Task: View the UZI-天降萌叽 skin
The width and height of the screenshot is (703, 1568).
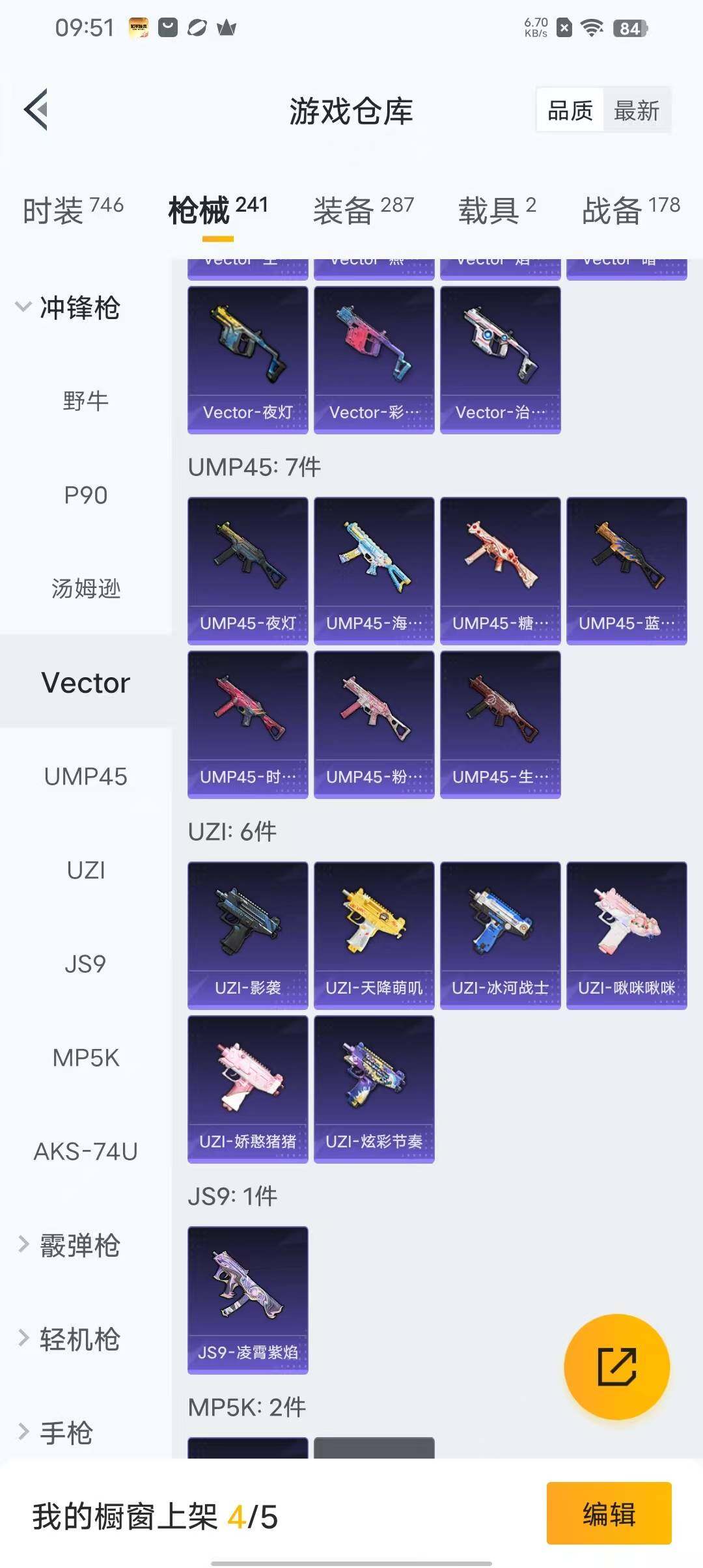Action: 374,935
